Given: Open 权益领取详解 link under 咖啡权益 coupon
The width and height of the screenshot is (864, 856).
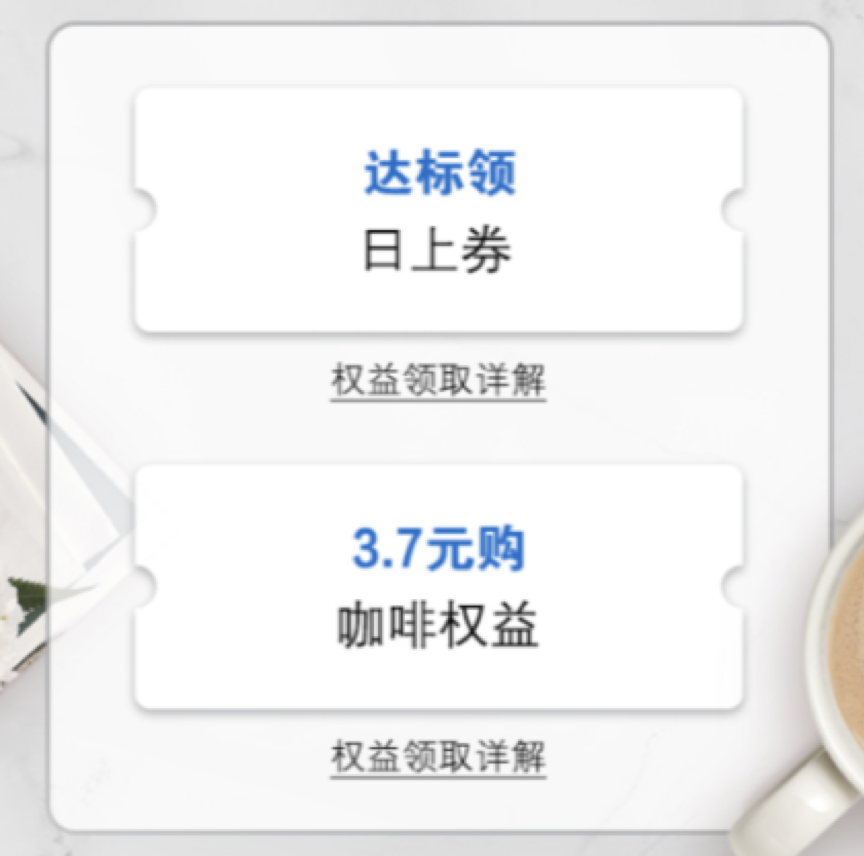Looking at the screenshot, I should [x=438, y=757].
